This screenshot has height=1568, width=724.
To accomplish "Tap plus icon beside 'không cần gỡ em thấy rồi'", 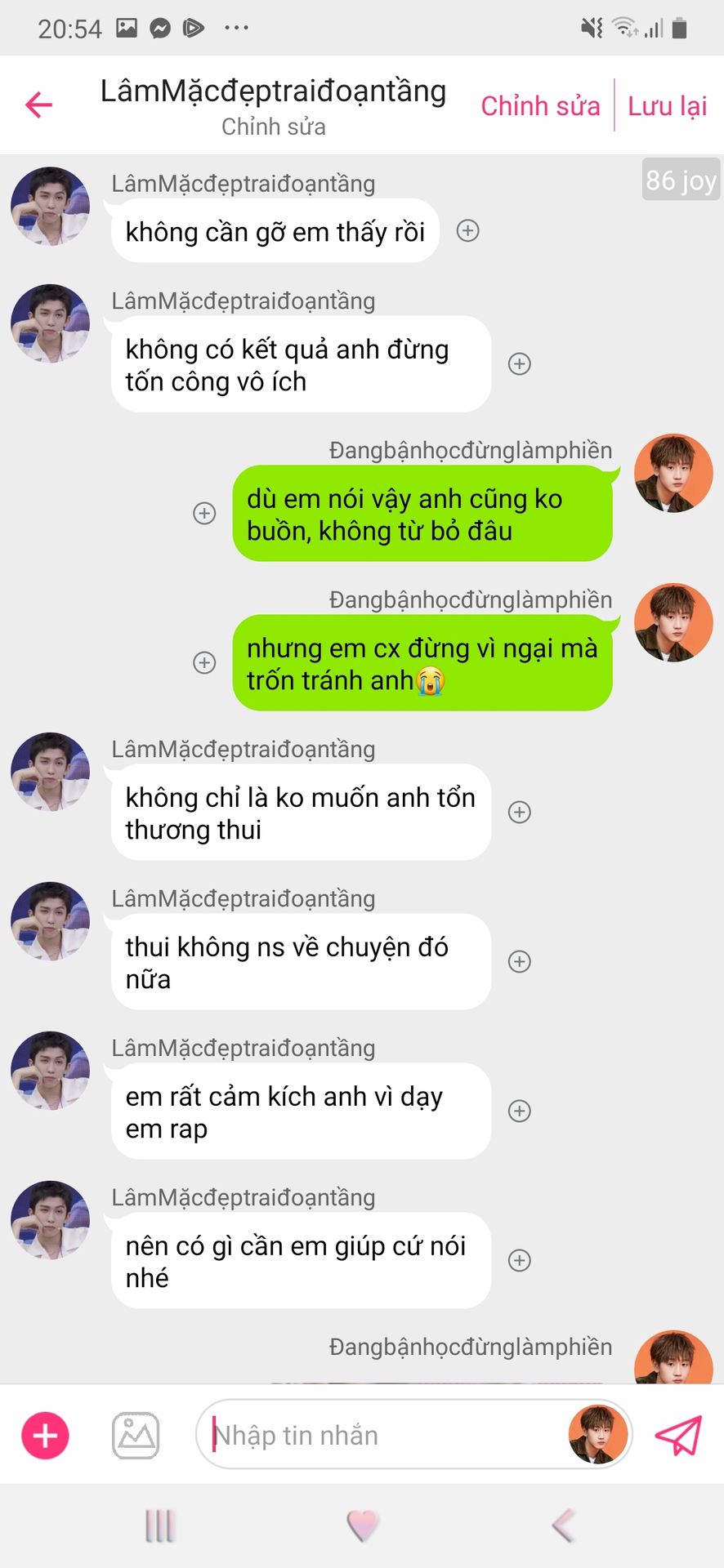I will (x=467, y=231).
